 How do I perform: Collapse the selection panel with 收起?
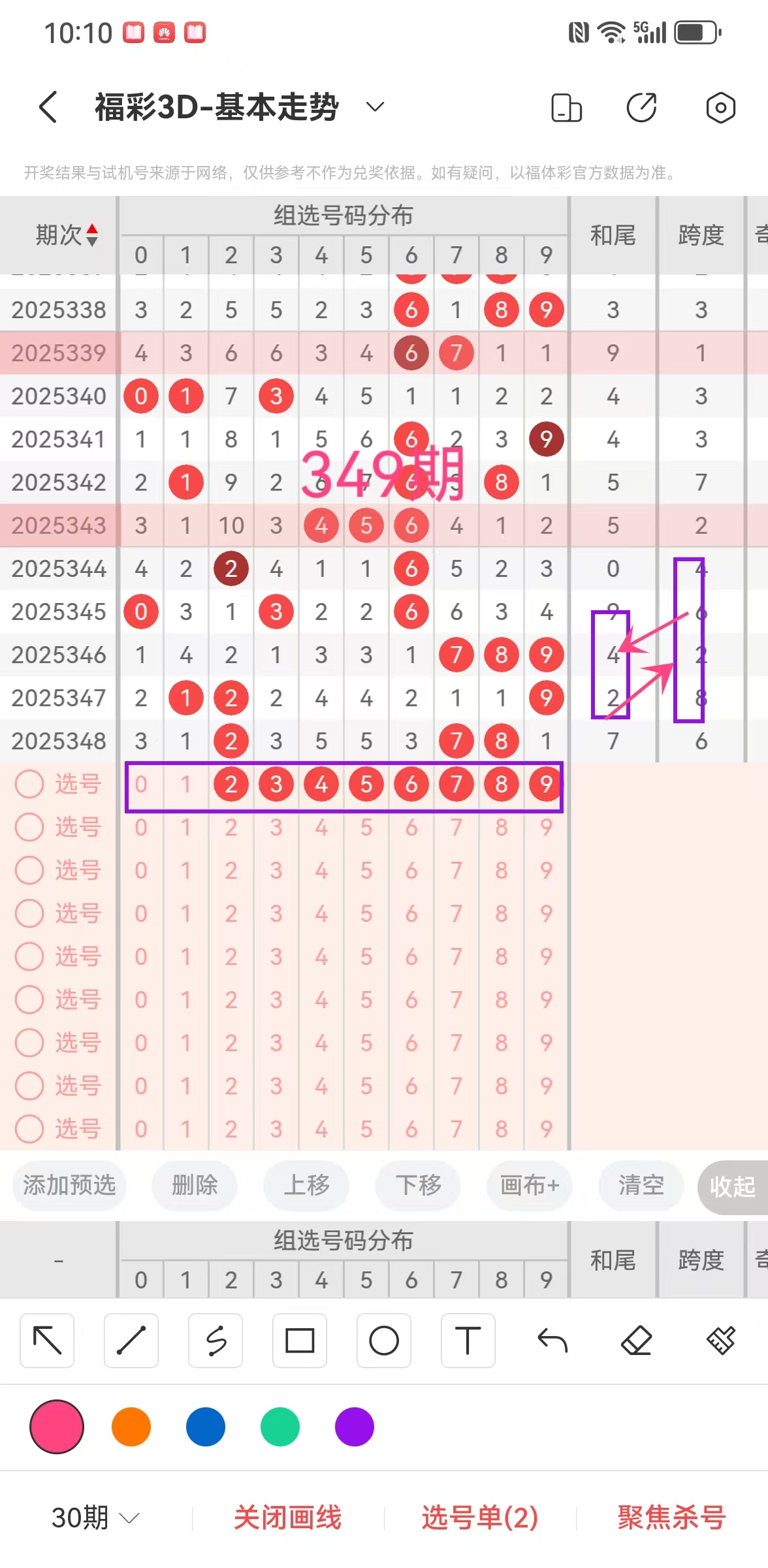pyautogui.click(x=732, y=1186)
